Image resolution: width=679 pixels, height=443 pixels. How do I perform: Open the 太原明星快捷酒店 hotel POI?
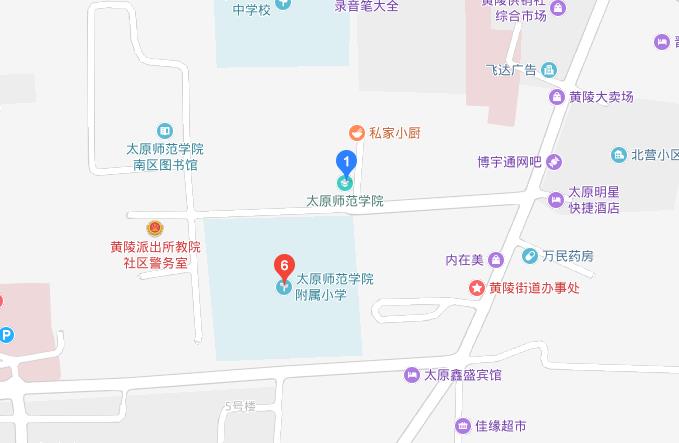click(x=556, y=201)
